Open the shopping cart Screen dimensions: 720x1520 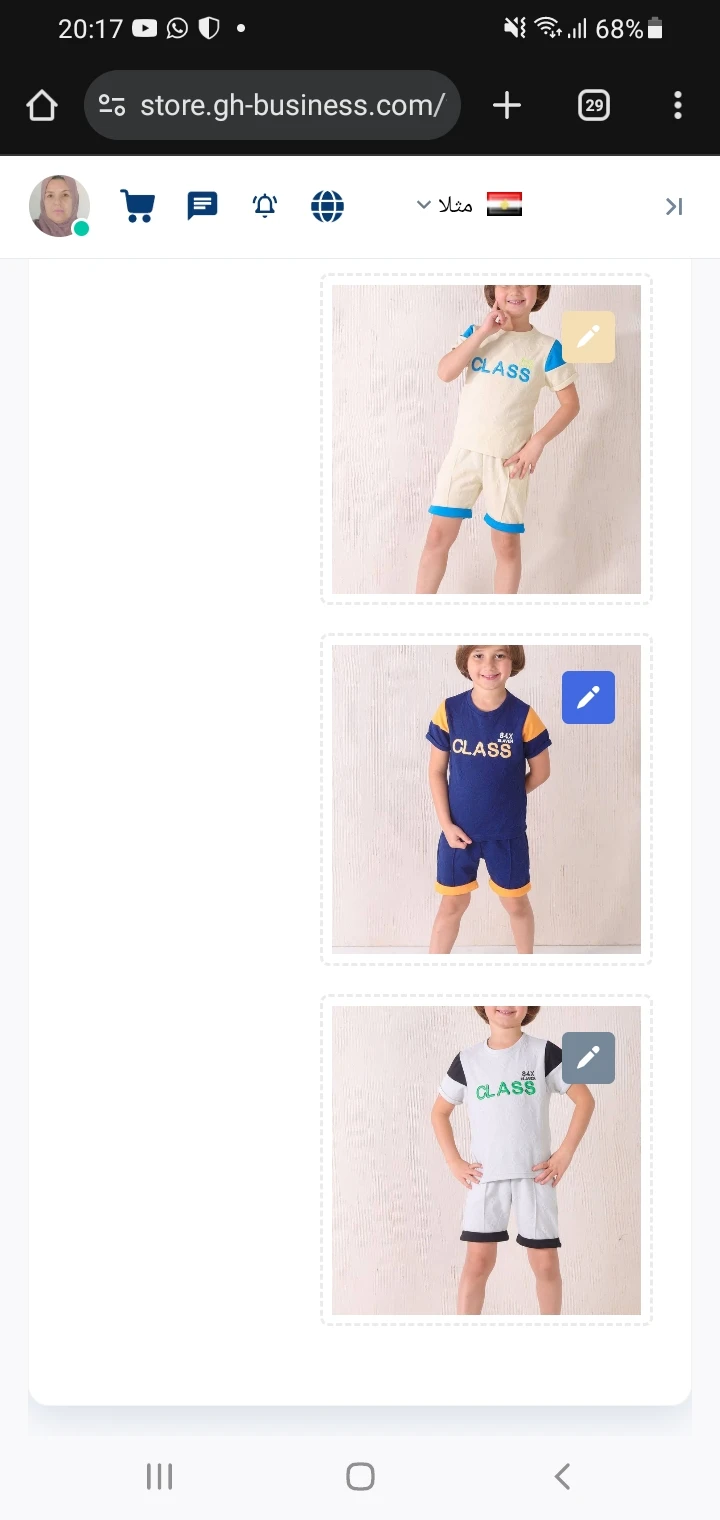pyautogui.click(x=138, y=206)
